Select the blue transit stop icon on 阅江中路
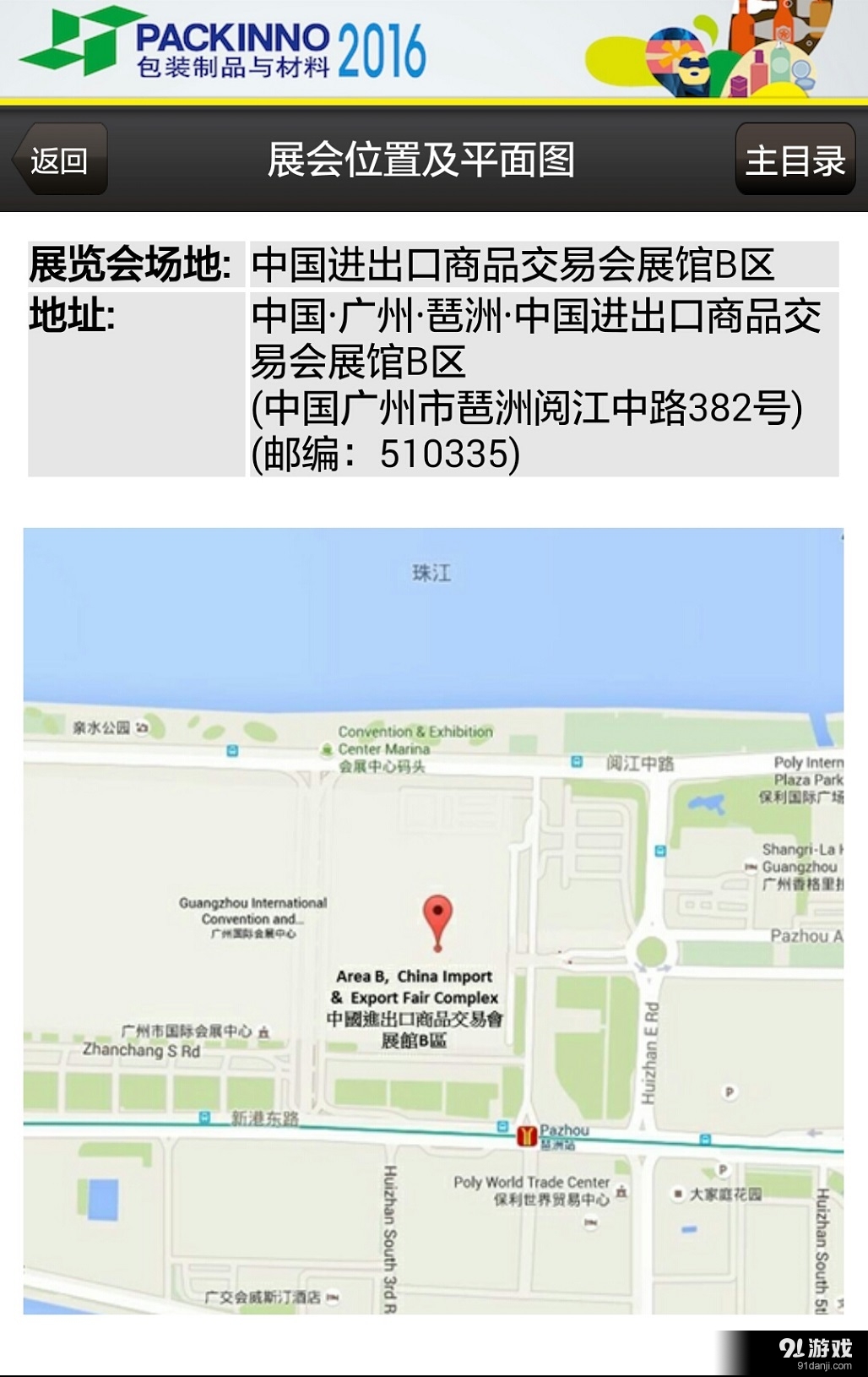This screenshot has height=1377, width=868. coord(576,762)
